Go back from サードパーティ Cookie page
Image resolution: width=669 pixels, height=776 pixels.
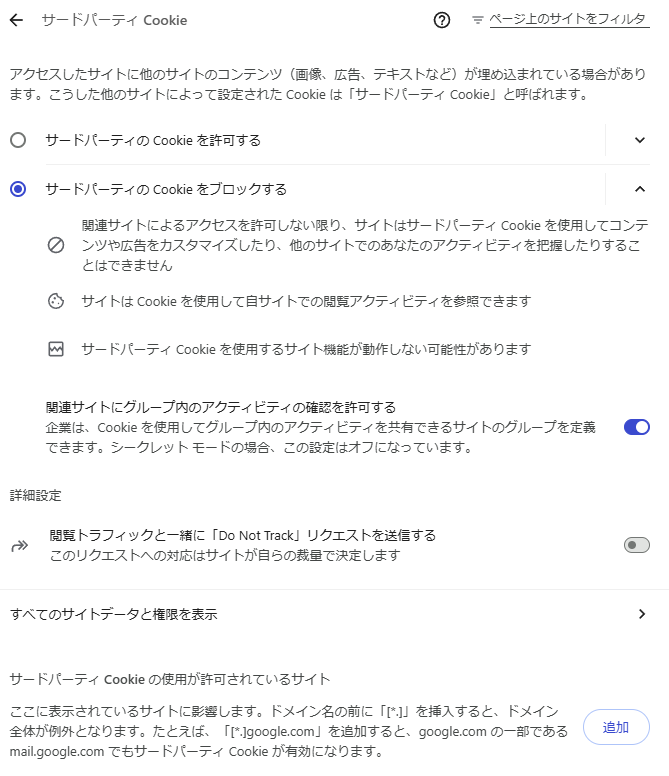coord(16,20)
